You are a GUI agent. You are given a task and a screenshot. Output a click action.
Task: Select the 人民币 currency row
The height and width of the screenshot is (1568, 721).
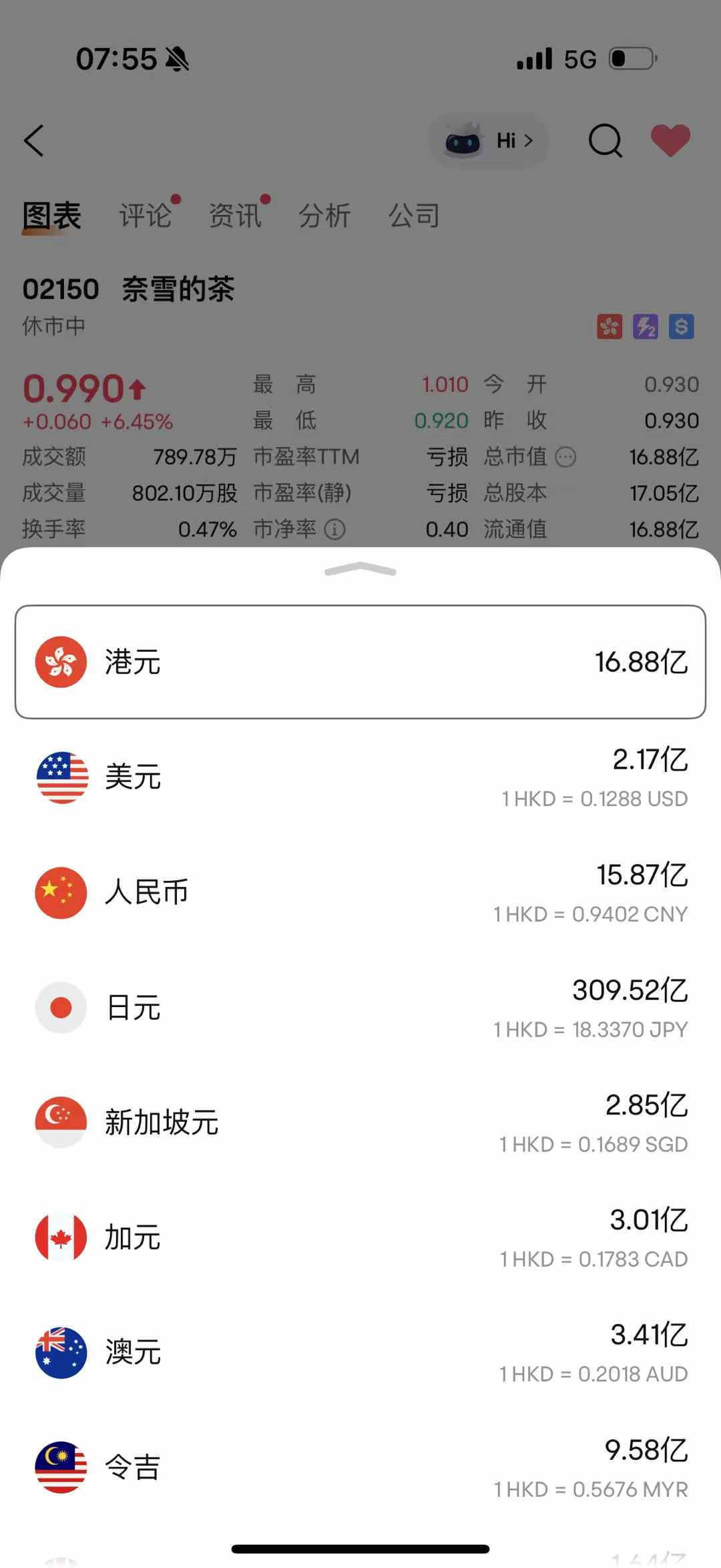360,893
